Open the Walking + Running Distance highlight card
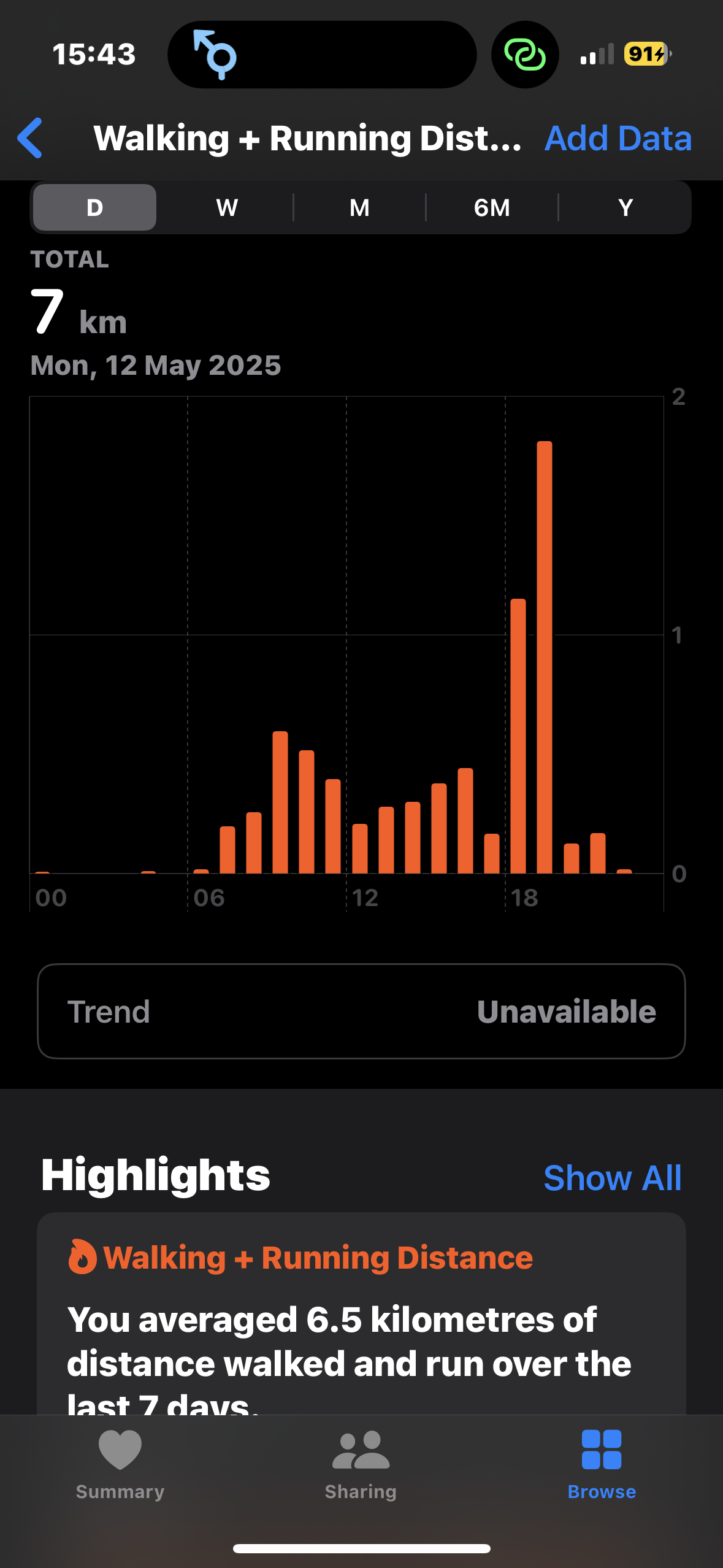Screen dimensions: 723x1568 pyautogui.click(x=361, y=1314)
